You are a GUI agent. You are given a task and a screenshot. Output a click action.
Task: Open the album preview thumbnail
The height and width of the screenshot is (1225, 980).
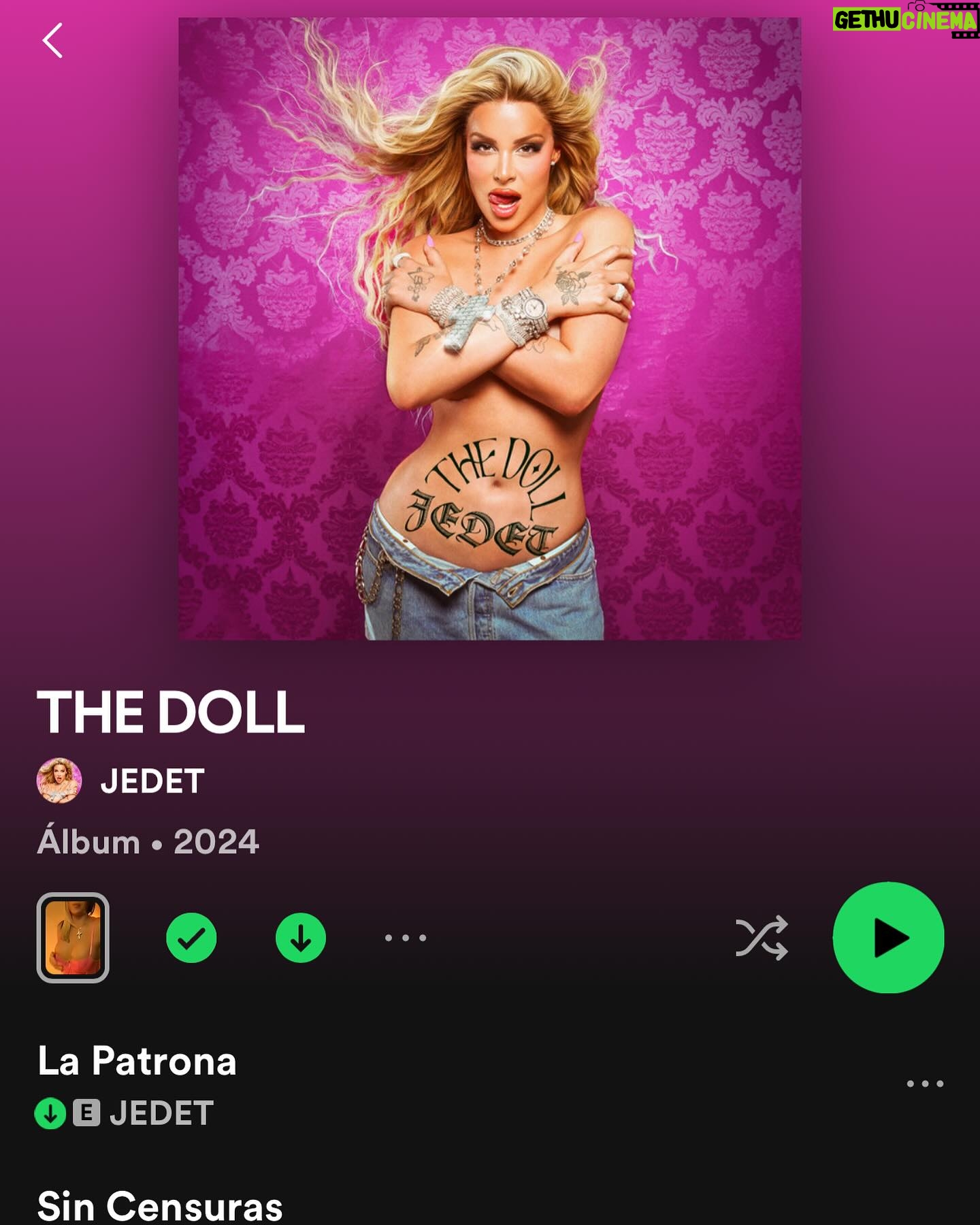click(x=73, y=938)
